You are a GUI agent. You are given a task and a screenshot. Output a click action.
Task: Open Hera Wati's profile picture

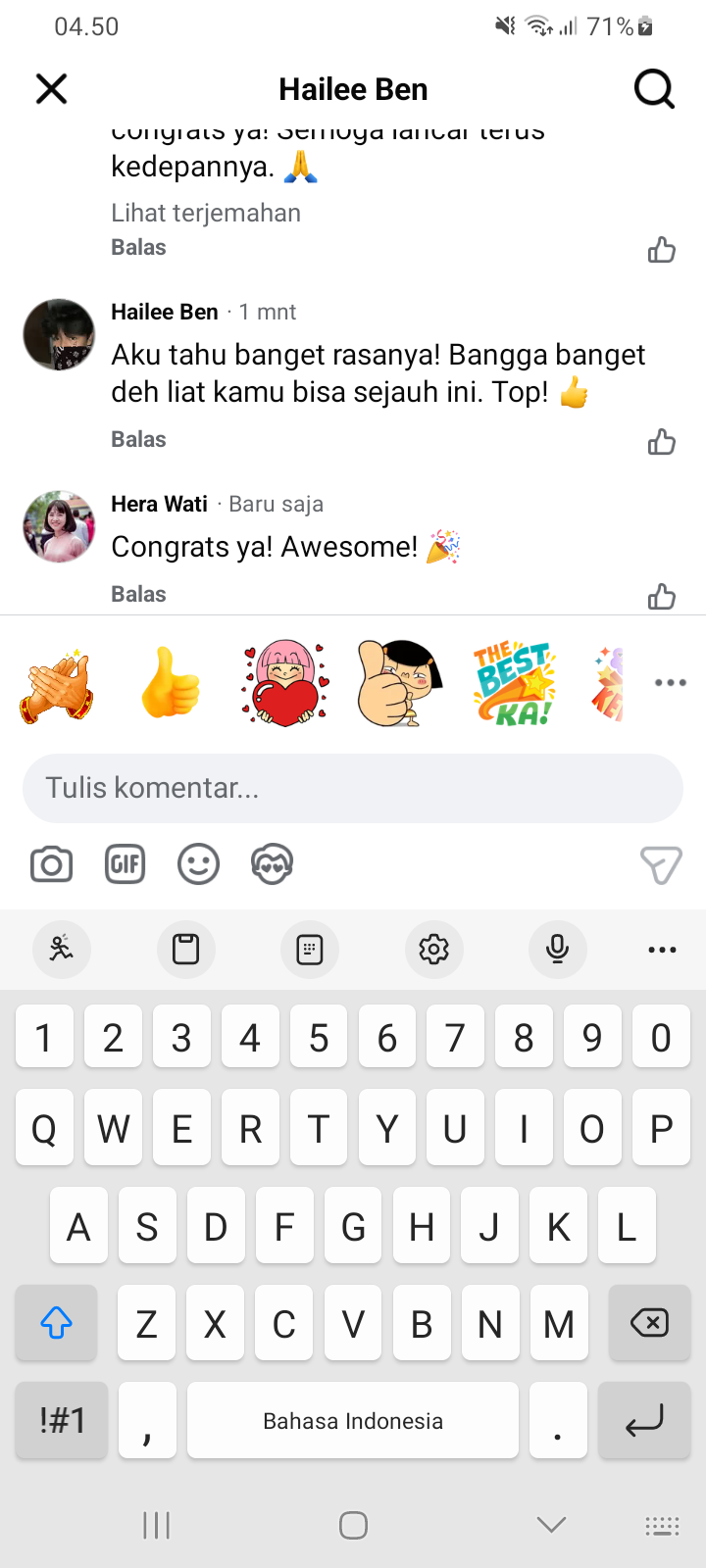point(59,526)
